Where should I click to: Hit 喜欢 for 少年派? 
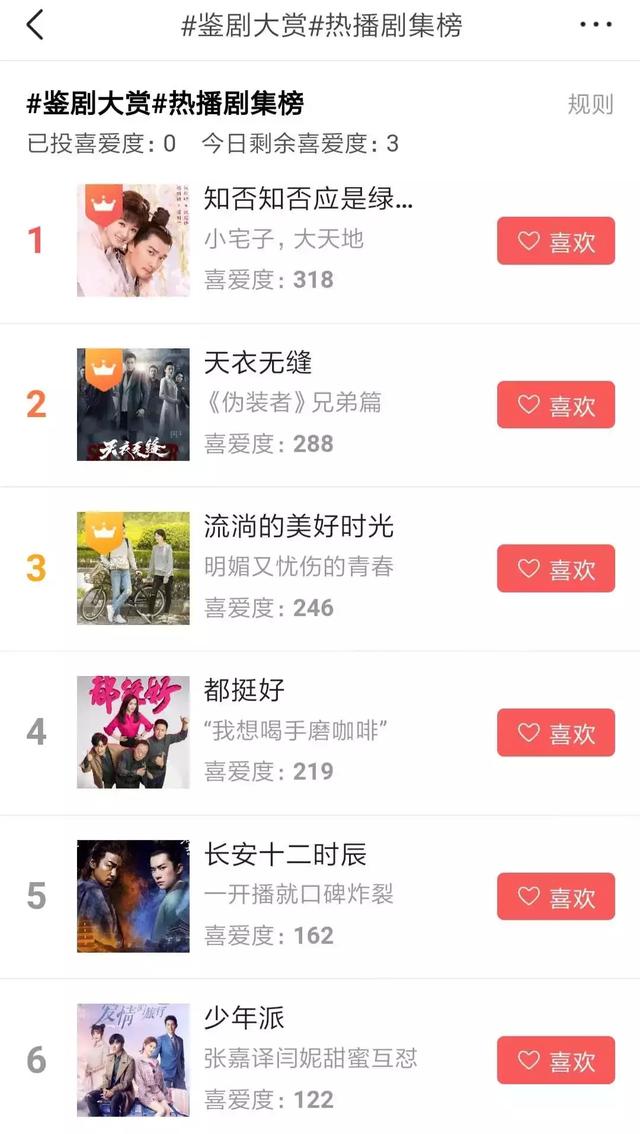point(556,1061)
